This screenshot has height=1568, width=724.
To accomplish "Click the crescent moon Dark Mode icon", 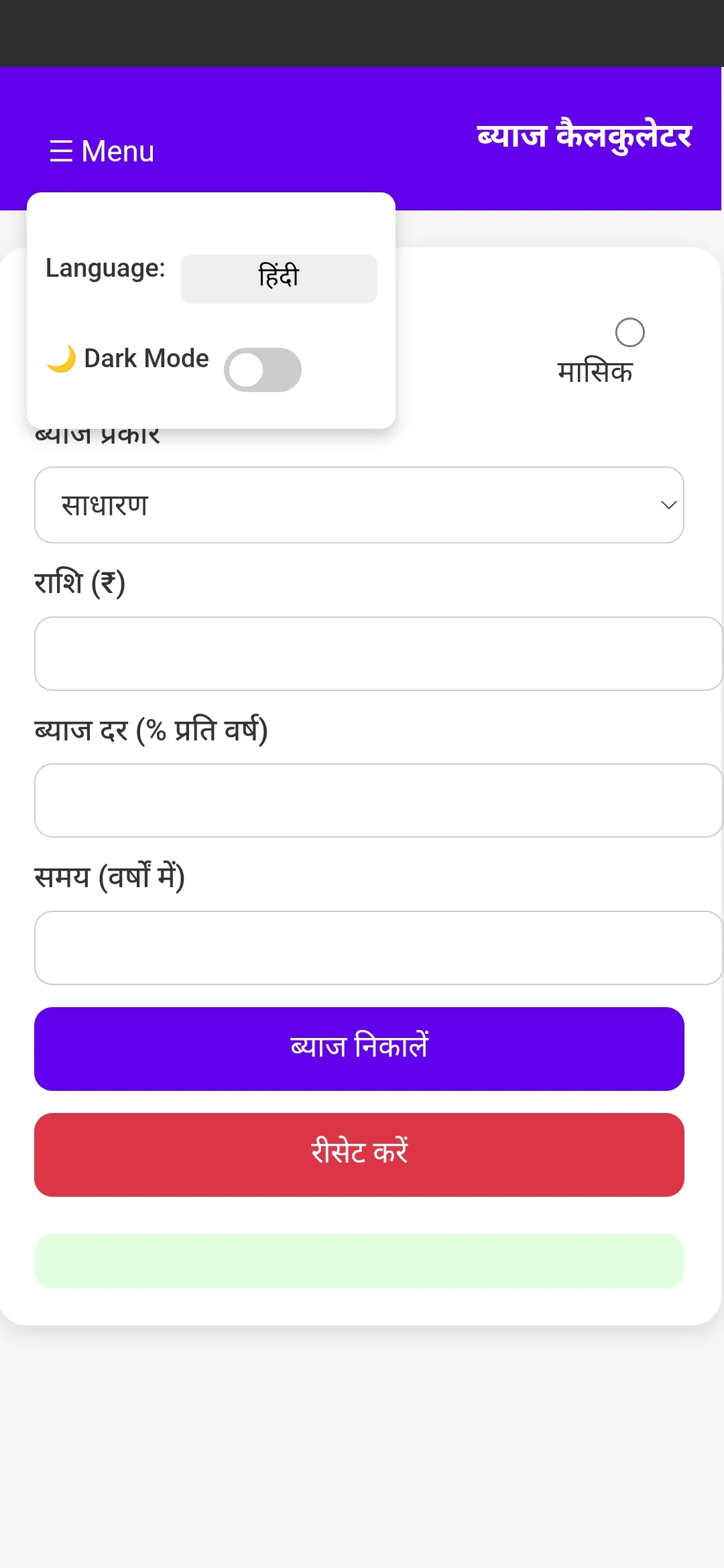I will click(62, 358).
